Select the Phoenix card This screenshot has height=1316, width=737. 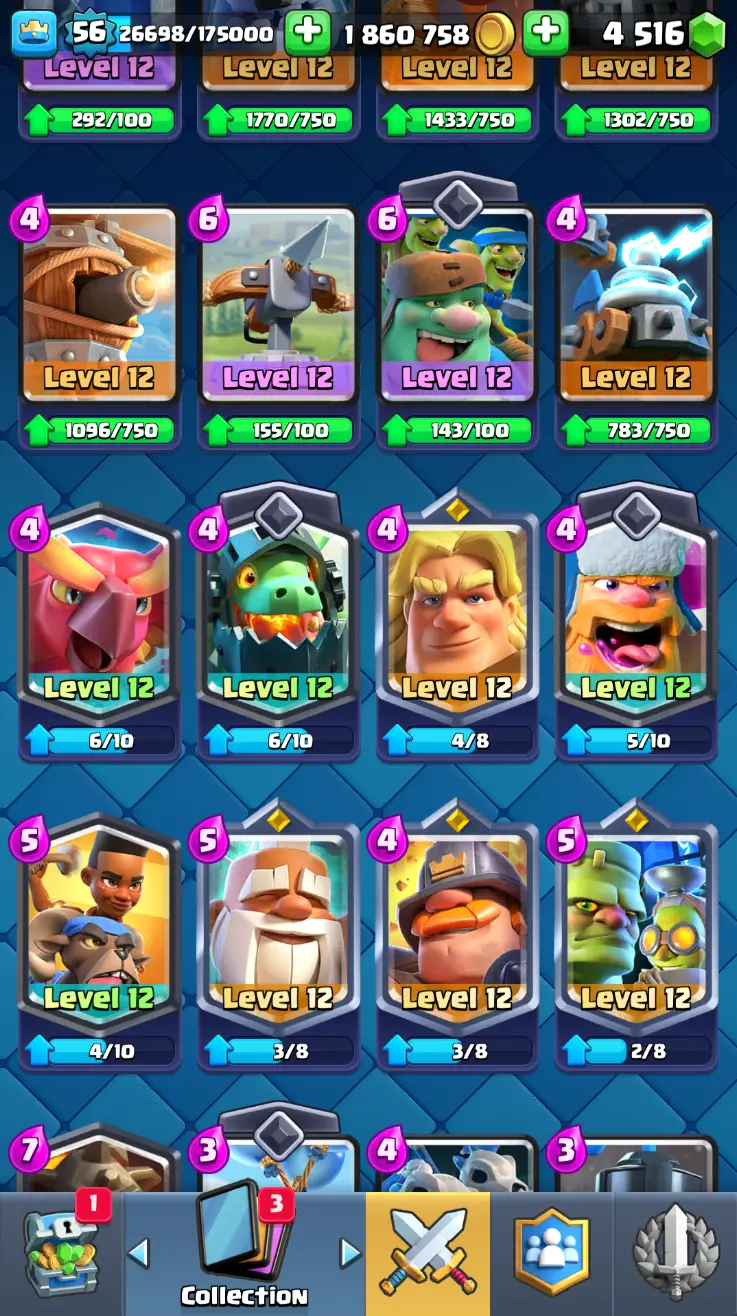tap(98, 620)
